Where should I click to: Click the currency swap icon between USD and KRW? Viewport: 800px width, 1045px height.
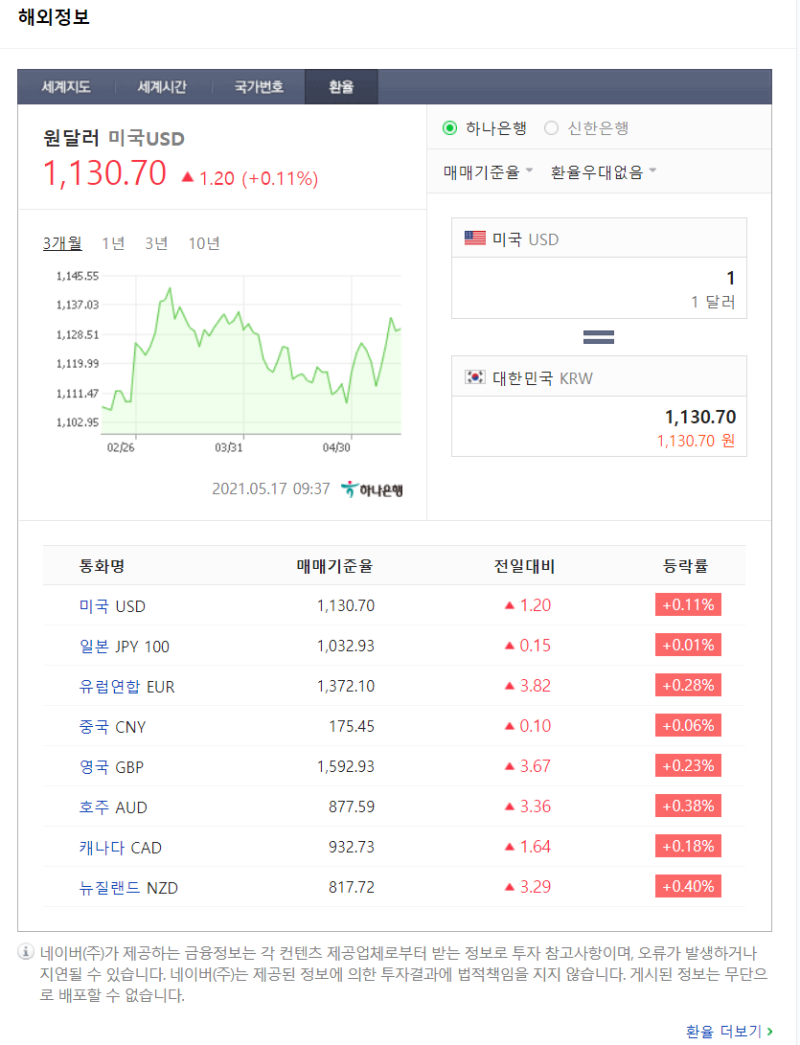tap(597, 337)
